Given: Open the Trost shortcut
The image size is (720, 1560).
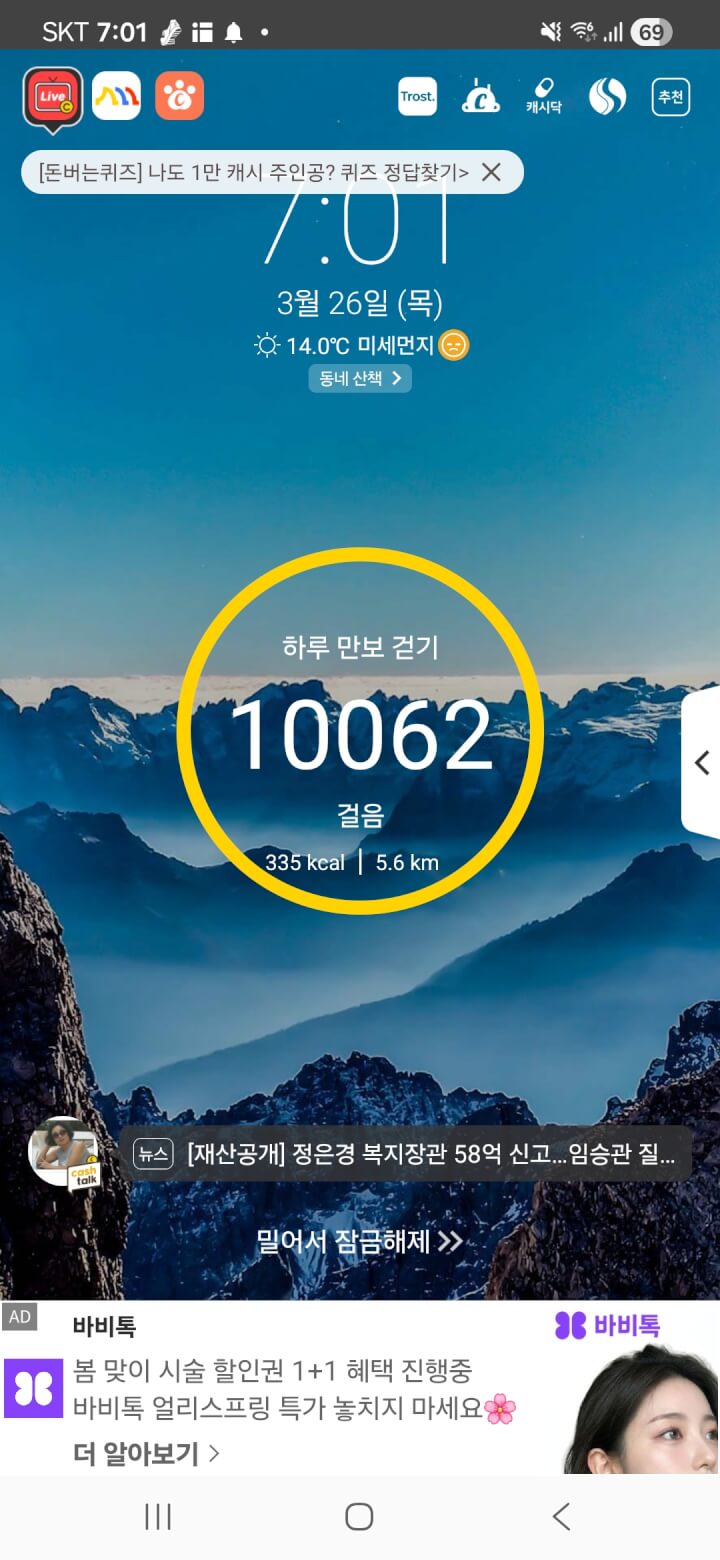Looking at the screenshot, I should [x=417, y=97].
